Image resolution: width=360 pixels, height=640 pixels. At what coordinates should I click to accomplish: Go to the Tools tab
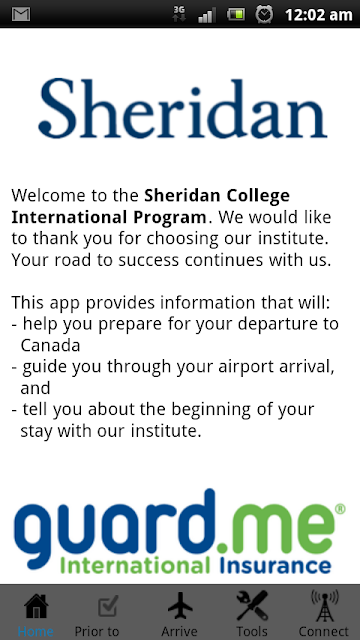coord(252,612)
